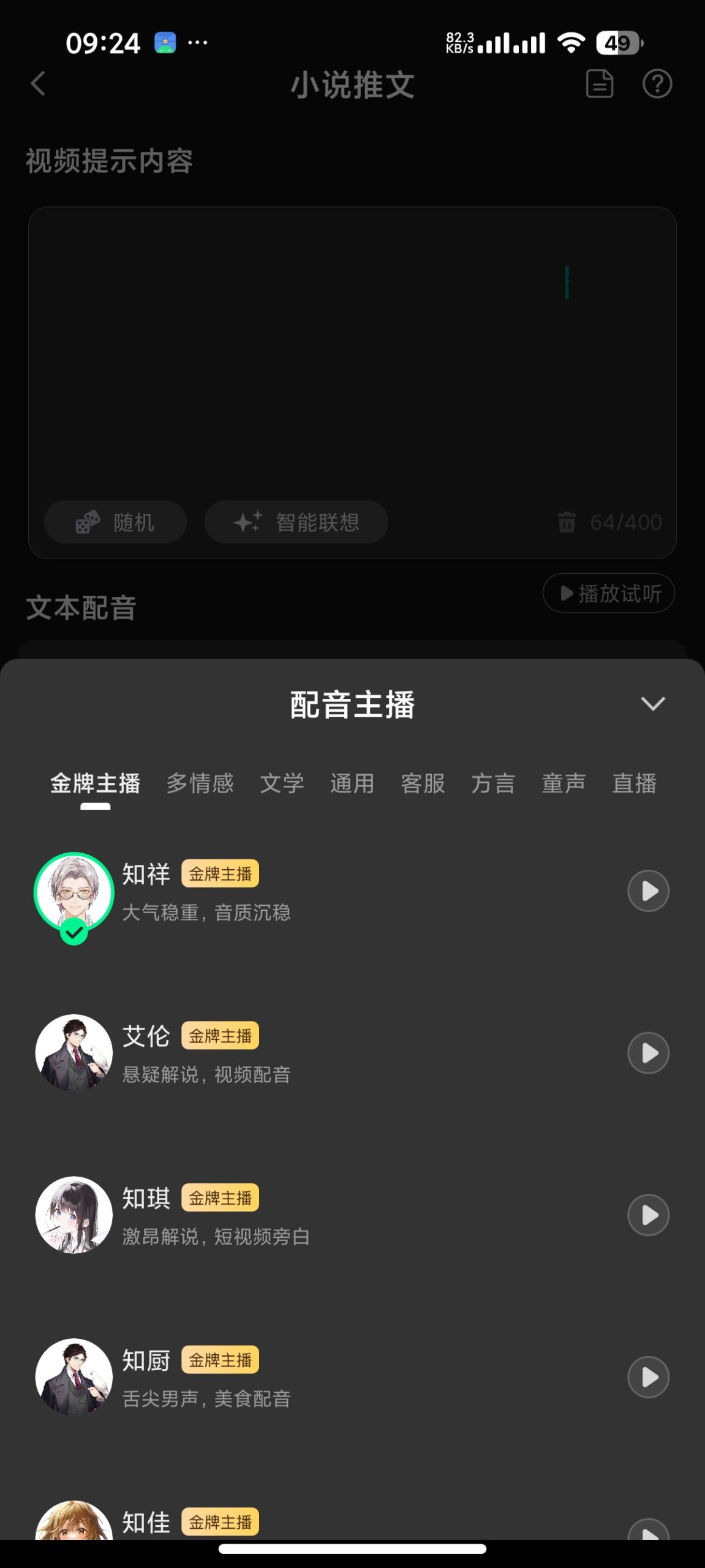The height and width of the screenshot is (1568, 705).
Task: Check the 64/400 character count indicator
Action: tap(624, 522)
